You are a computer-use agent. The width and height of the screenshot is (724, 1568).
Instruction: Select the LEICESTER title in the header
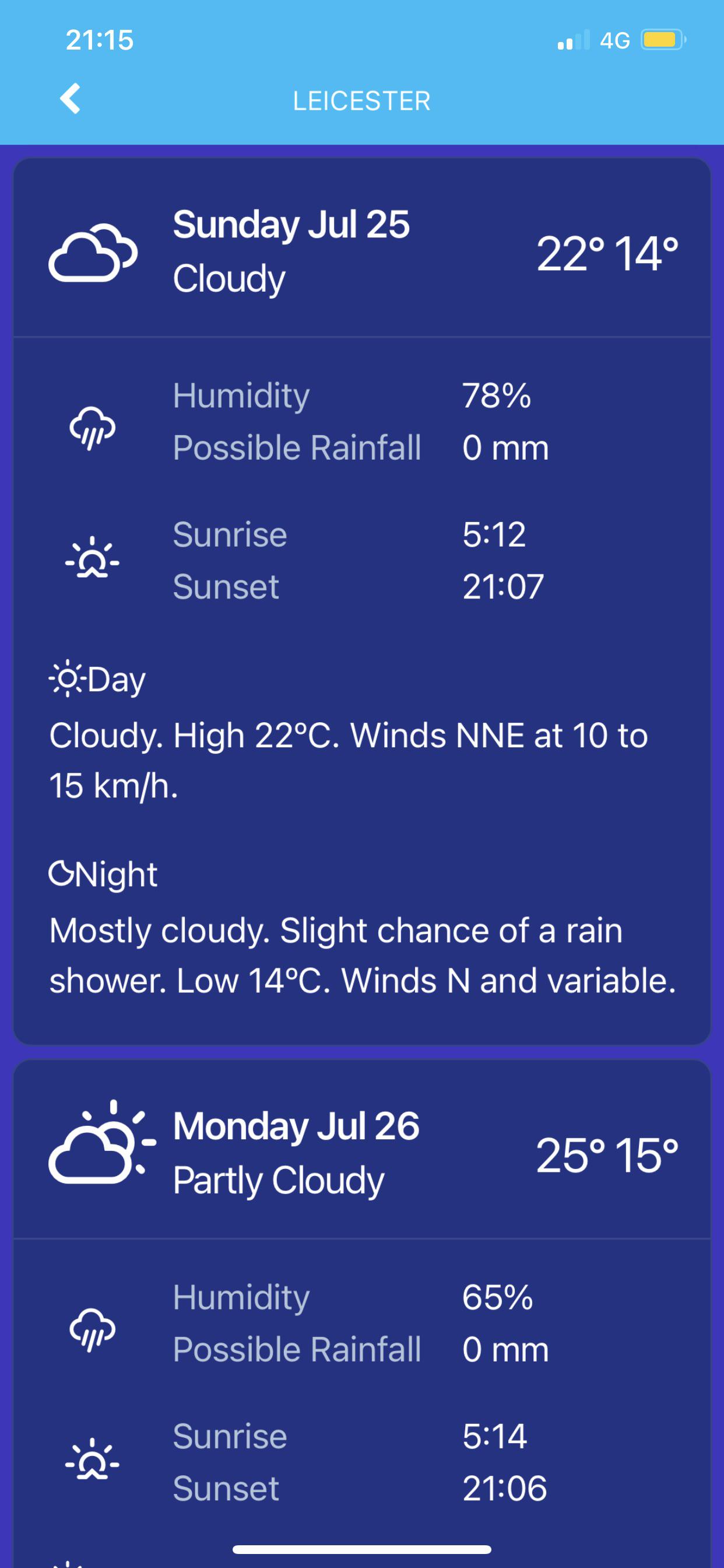(362, 99)
